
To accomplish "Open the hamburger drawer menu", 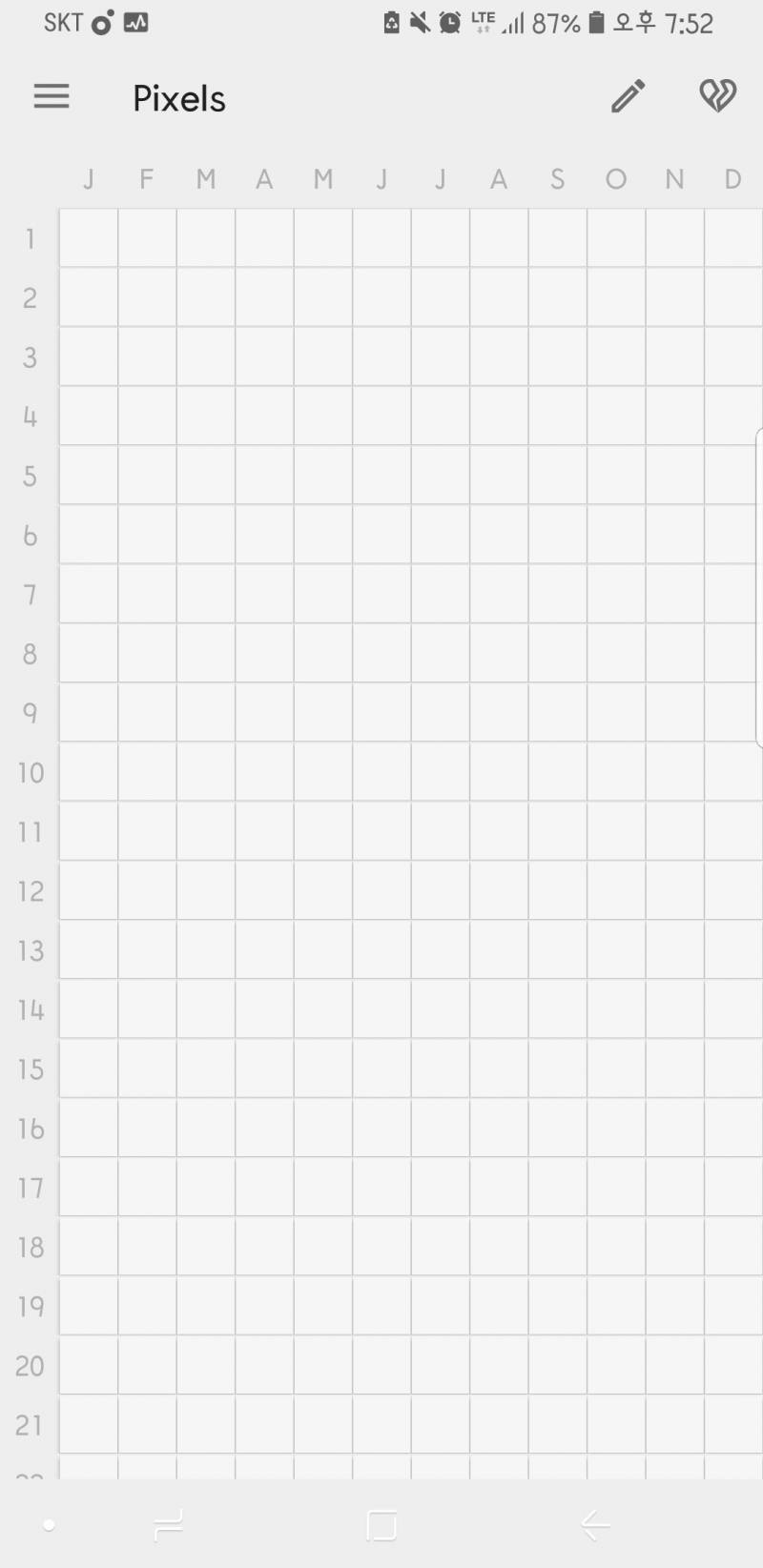I will [x=52, y=96].
